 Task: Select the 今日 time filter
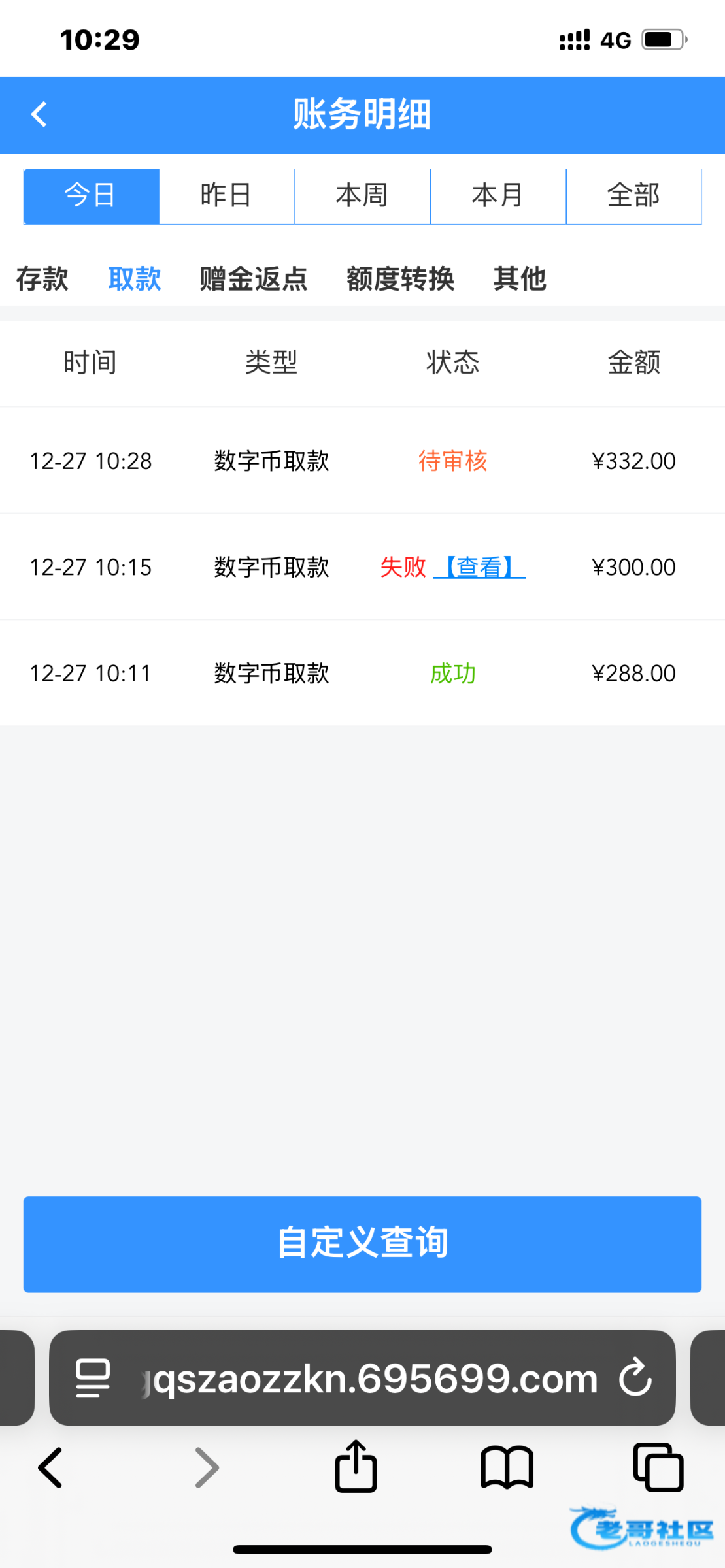91,196
